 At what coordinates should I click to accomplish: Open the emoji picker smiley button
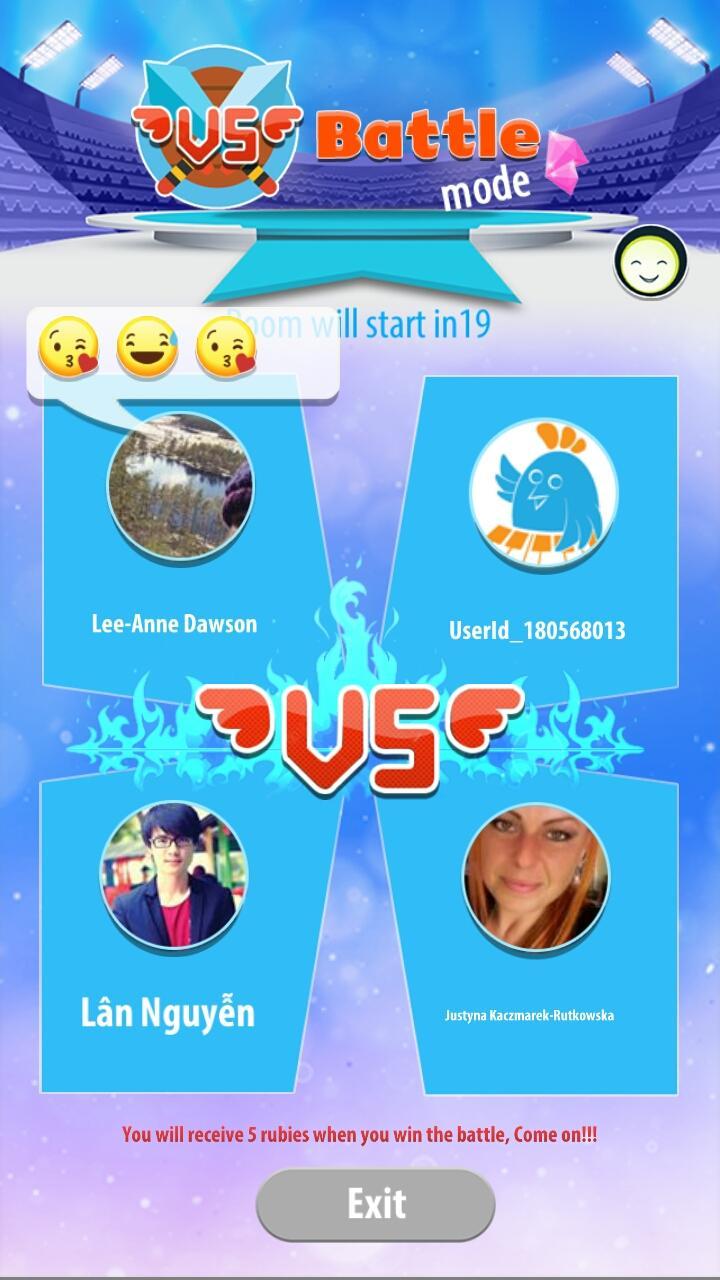pos(651,263)
